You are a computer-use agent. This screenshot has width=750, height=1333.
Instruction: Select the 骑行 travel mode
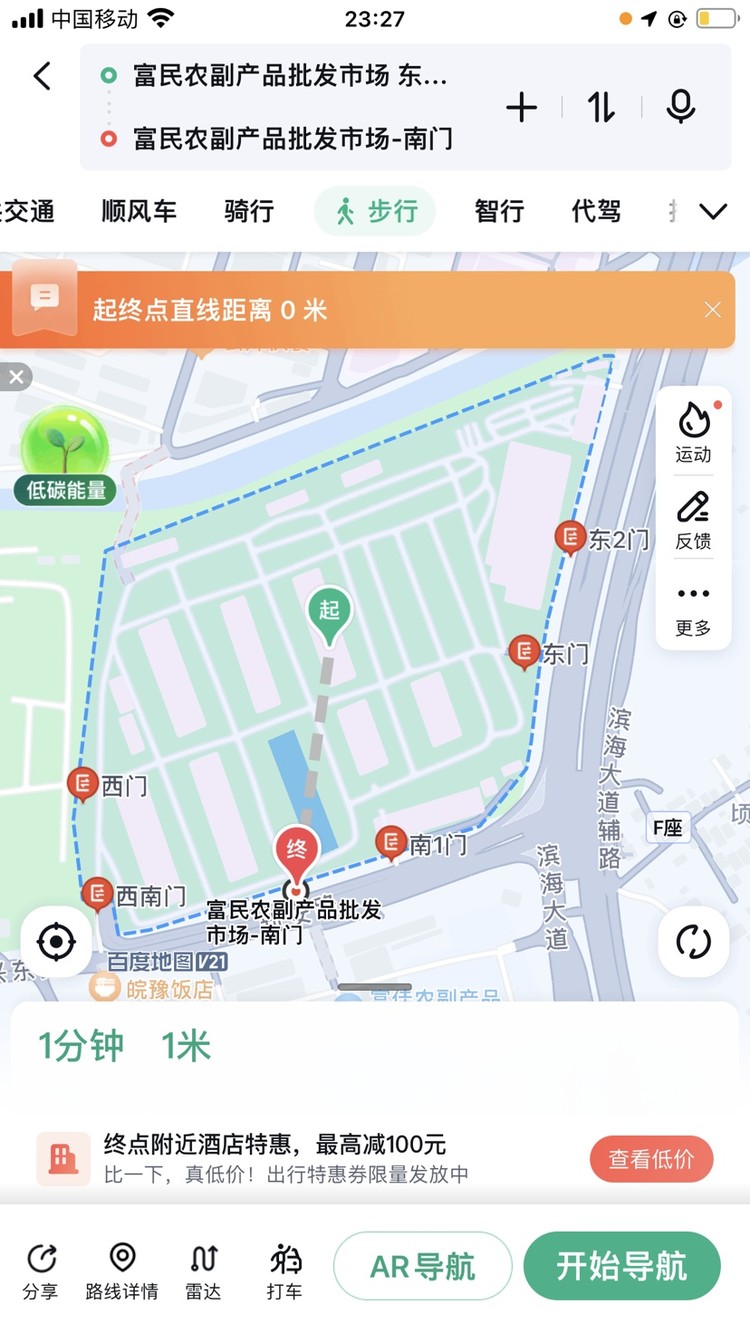[249, 211]
